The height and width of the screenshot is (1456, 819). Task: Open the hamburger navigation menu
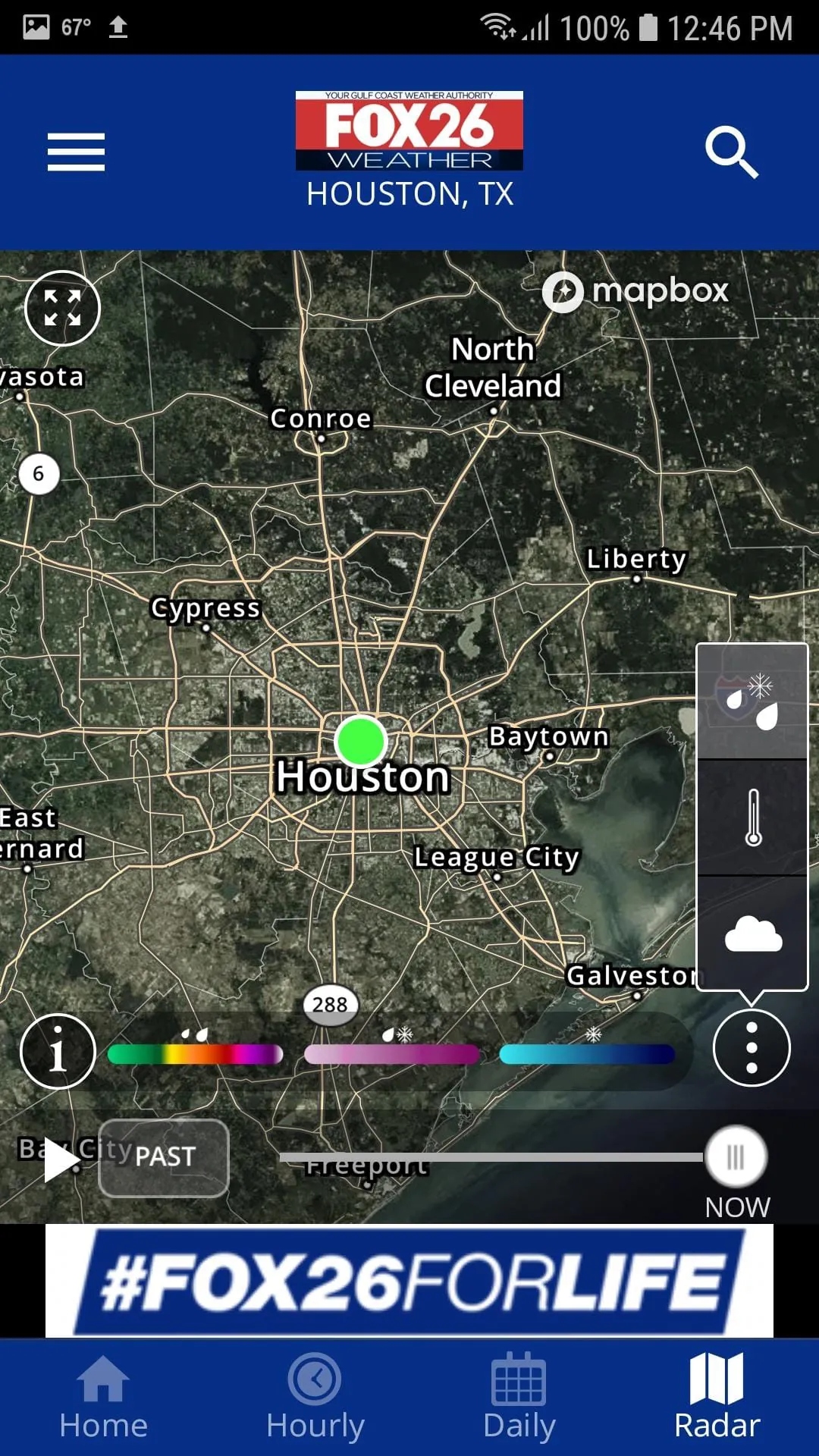pos(75,150)
